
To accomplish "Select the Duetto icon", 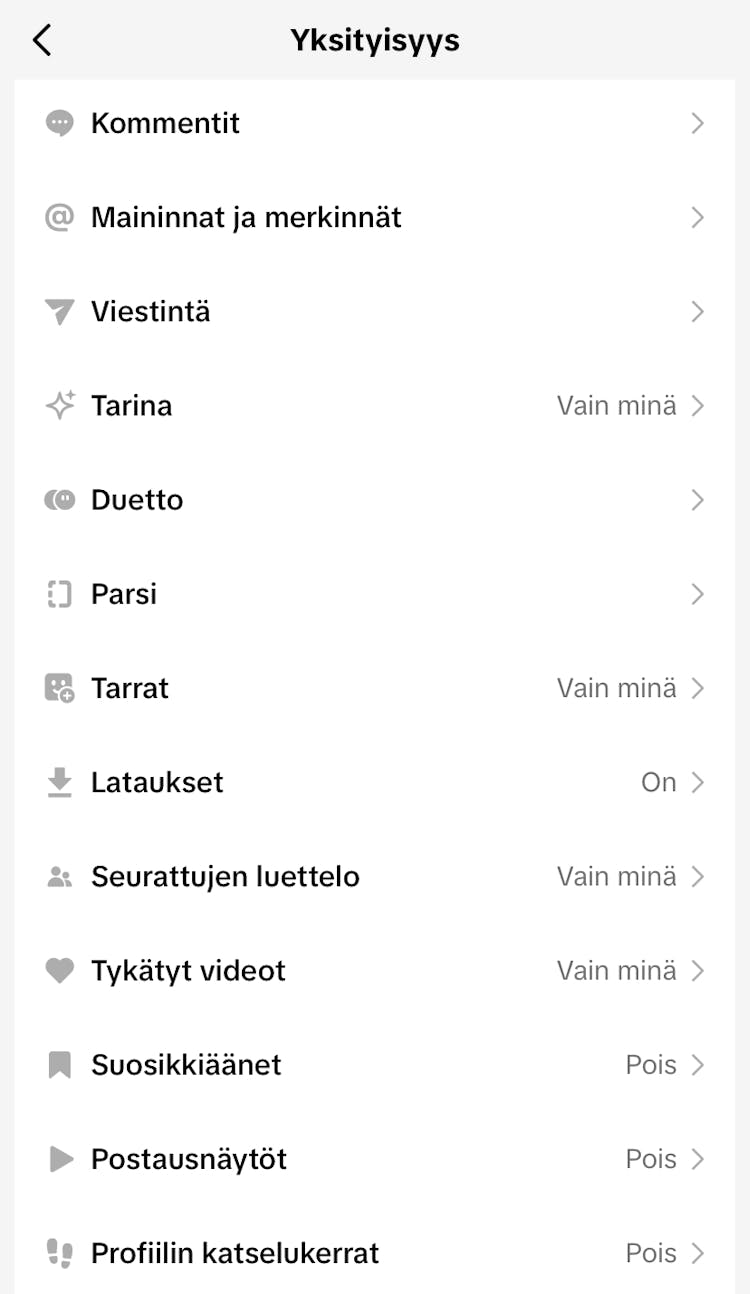I will [x=60, y=499].
